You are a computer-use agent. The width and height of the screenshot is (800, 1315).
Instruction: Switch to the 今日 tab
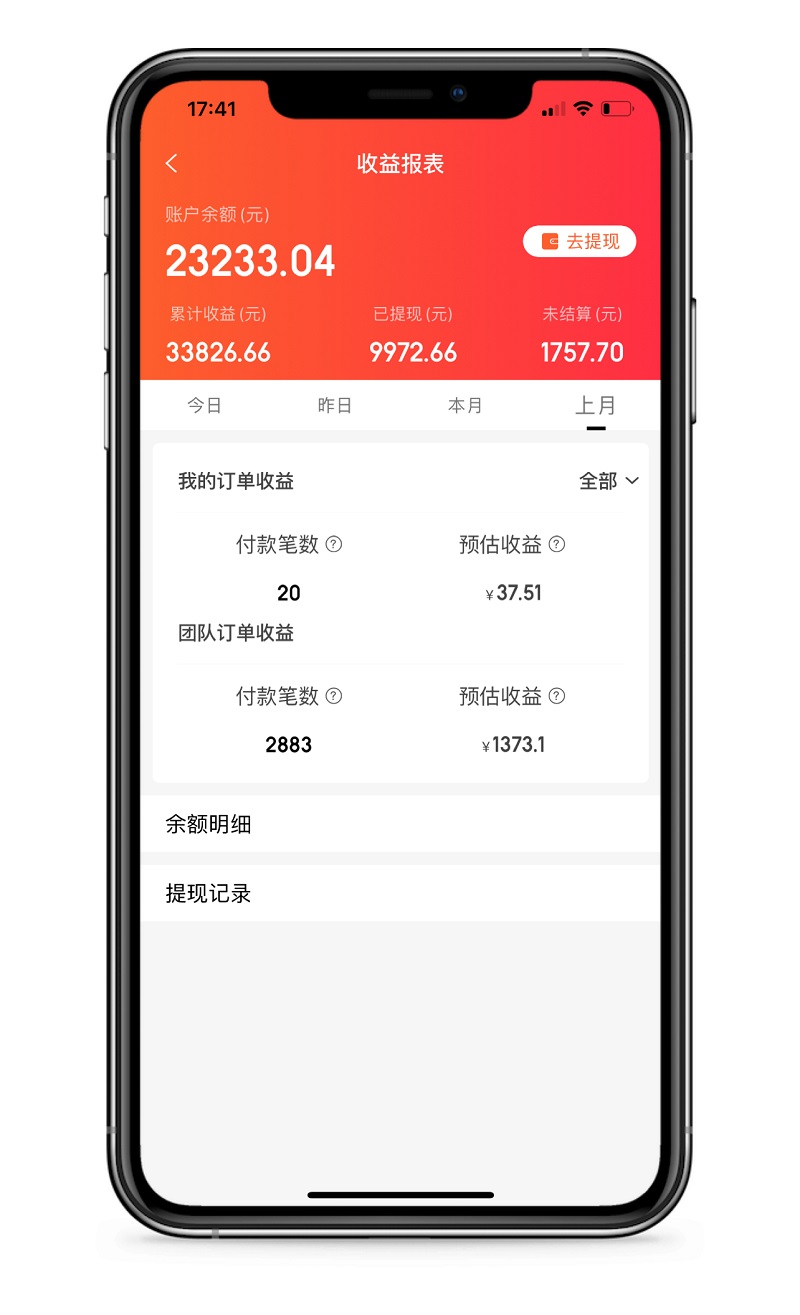[204, 406]
